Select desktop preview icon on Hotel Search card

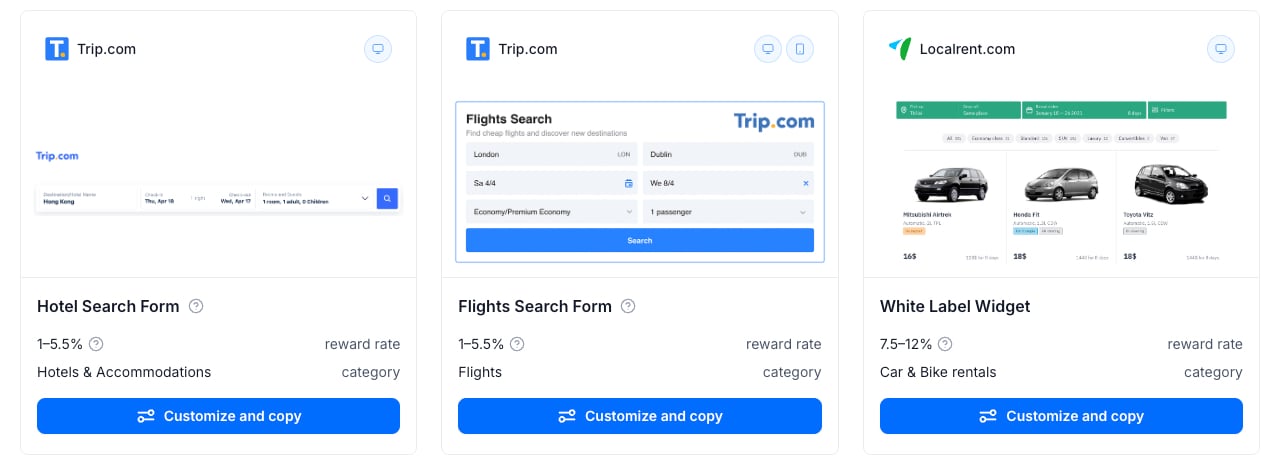pos(377,49)
